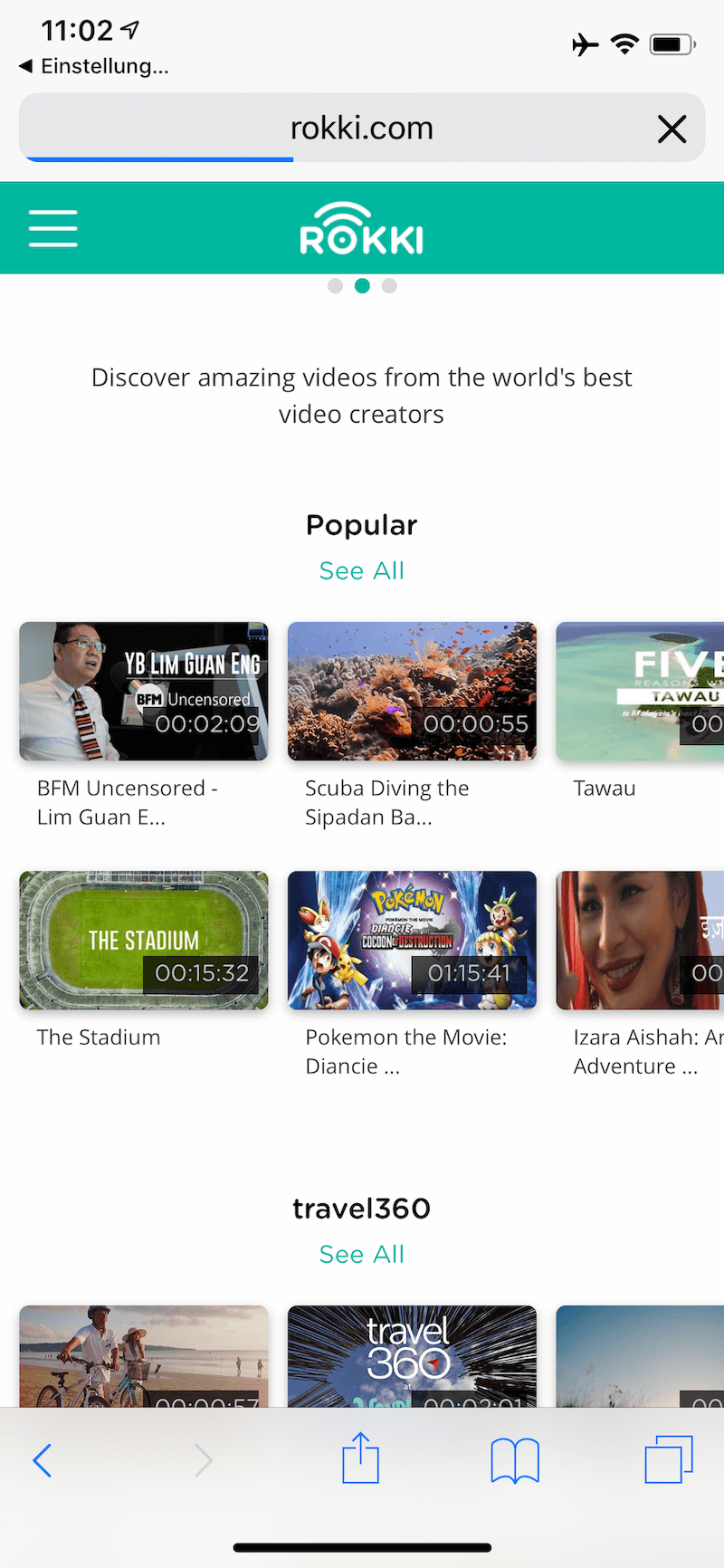
Task: Open Izara Aishah Adventure video
Action: pyautogui.click(x=640, y=941)
